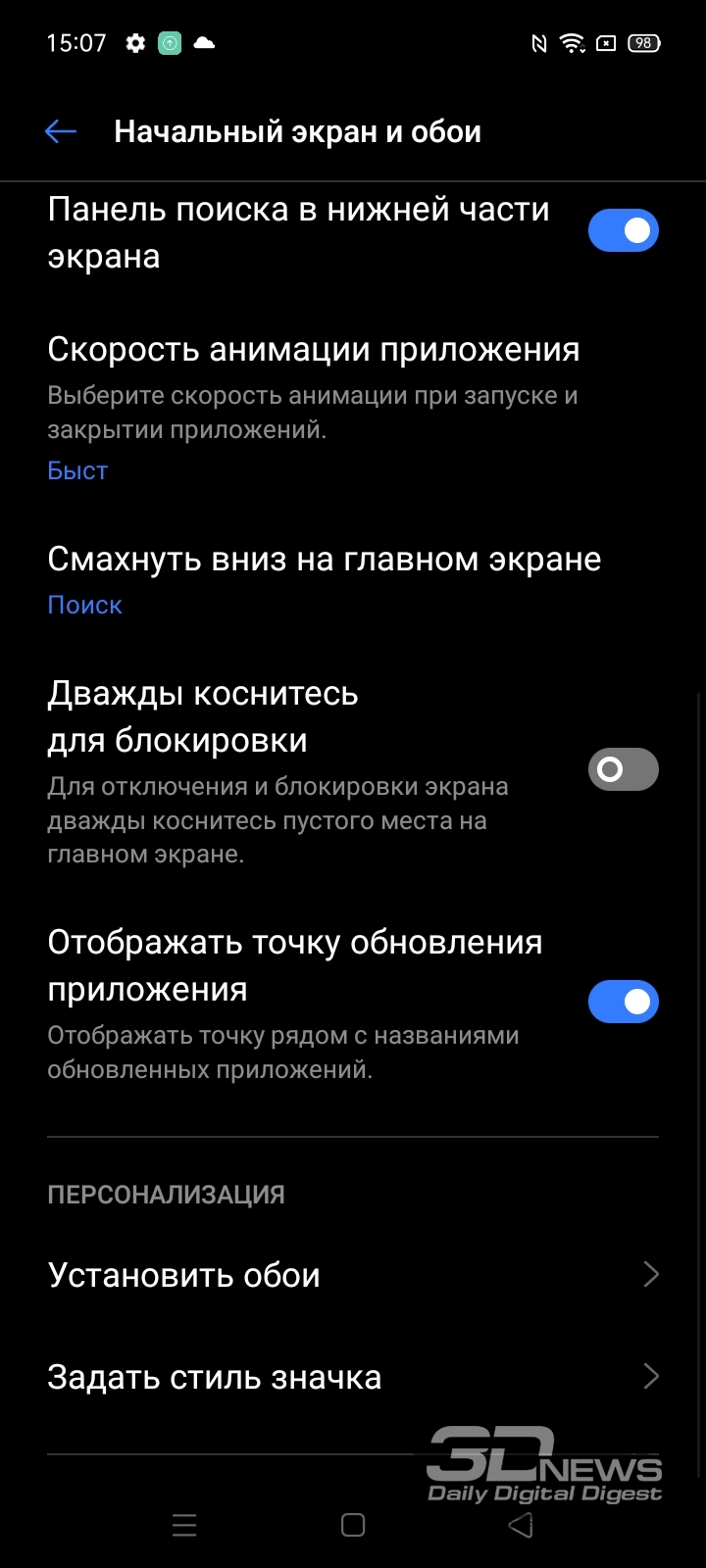Open Задать стиль значка
706x1568 pixels.
tap(353, 1377)
